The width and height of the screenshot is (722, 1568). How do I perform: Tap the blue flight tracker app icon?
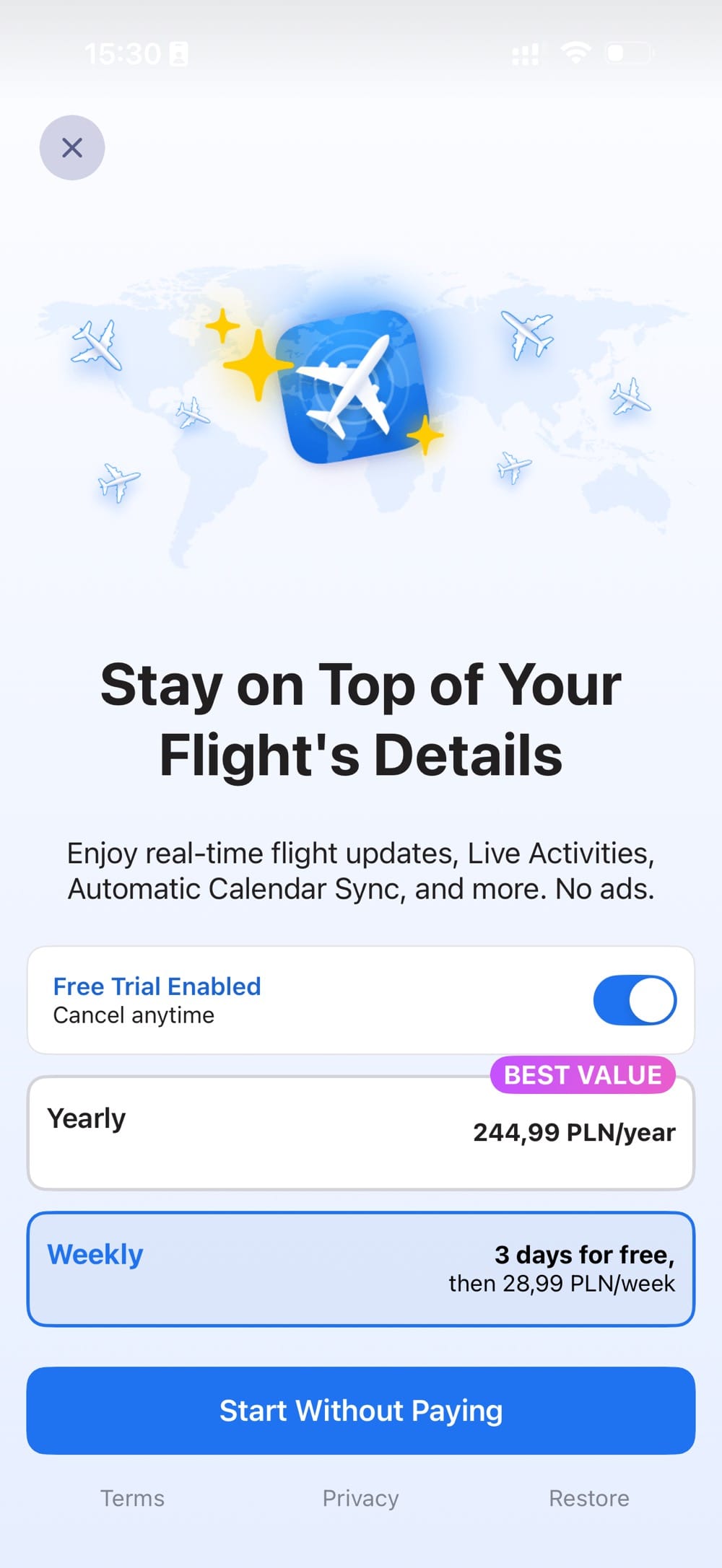[354, 390]
